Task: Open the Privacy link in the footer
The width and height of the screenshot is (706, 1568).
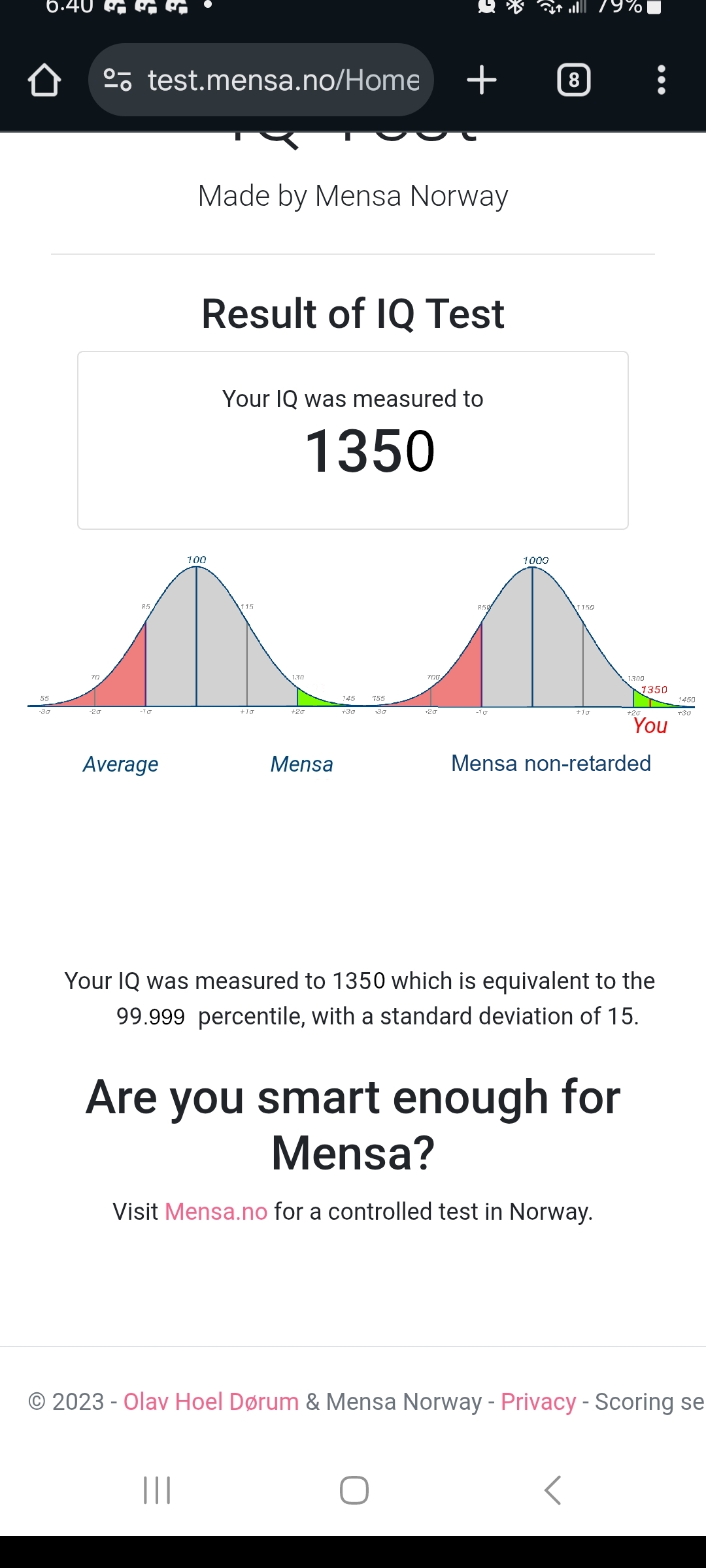Action: click(538, 1402)
